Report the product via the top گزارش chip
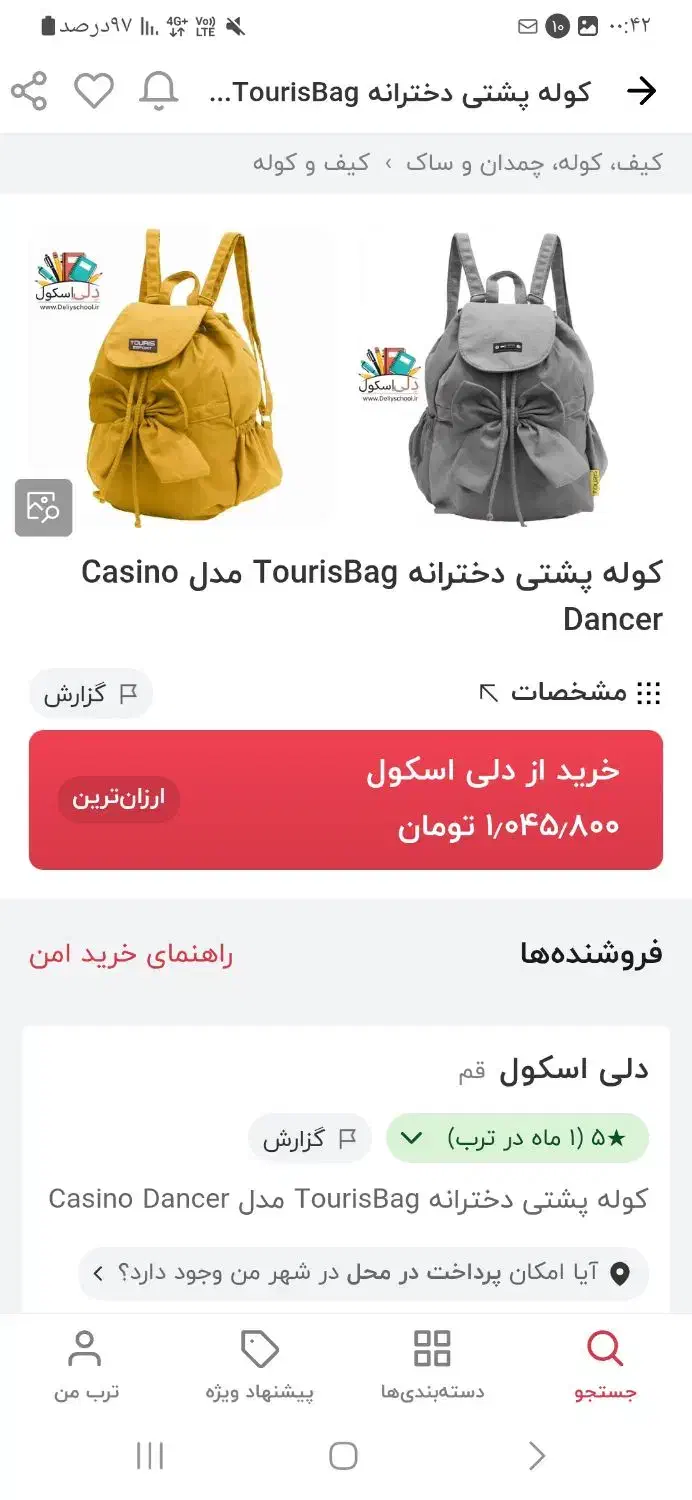The height and width of the screenshot is (1500, 692). [x=91, y=694]
